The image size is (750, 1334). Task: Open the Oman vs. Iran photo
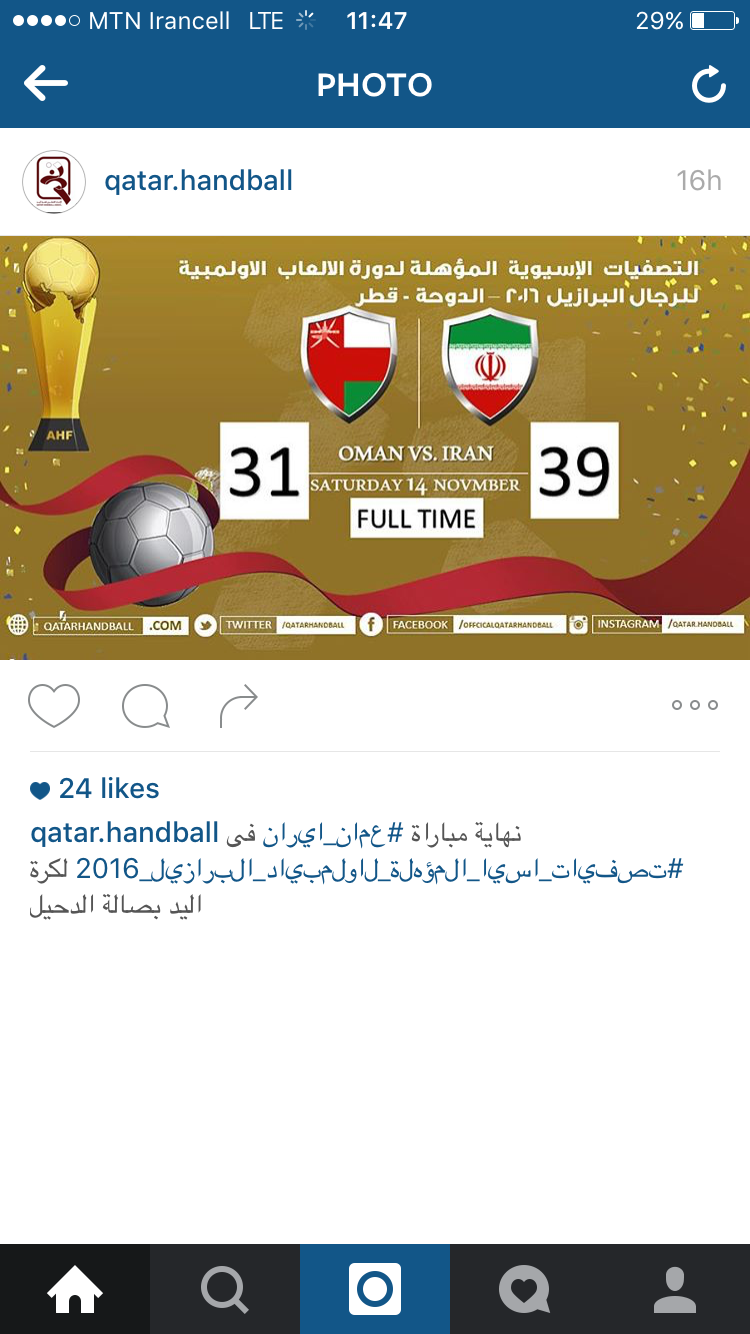[375, 447]
